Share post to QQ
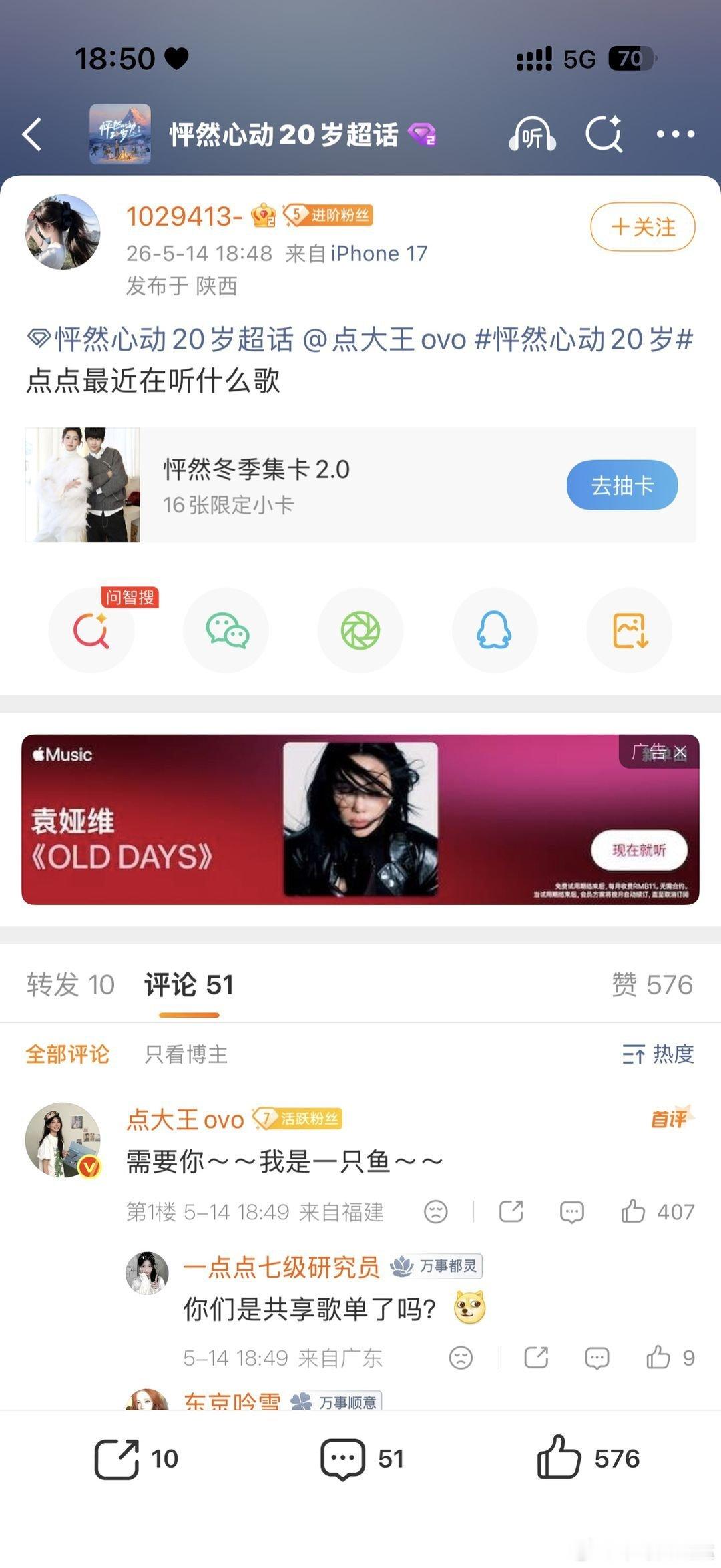Viewport: 721px width, 1568px height. 495,630
